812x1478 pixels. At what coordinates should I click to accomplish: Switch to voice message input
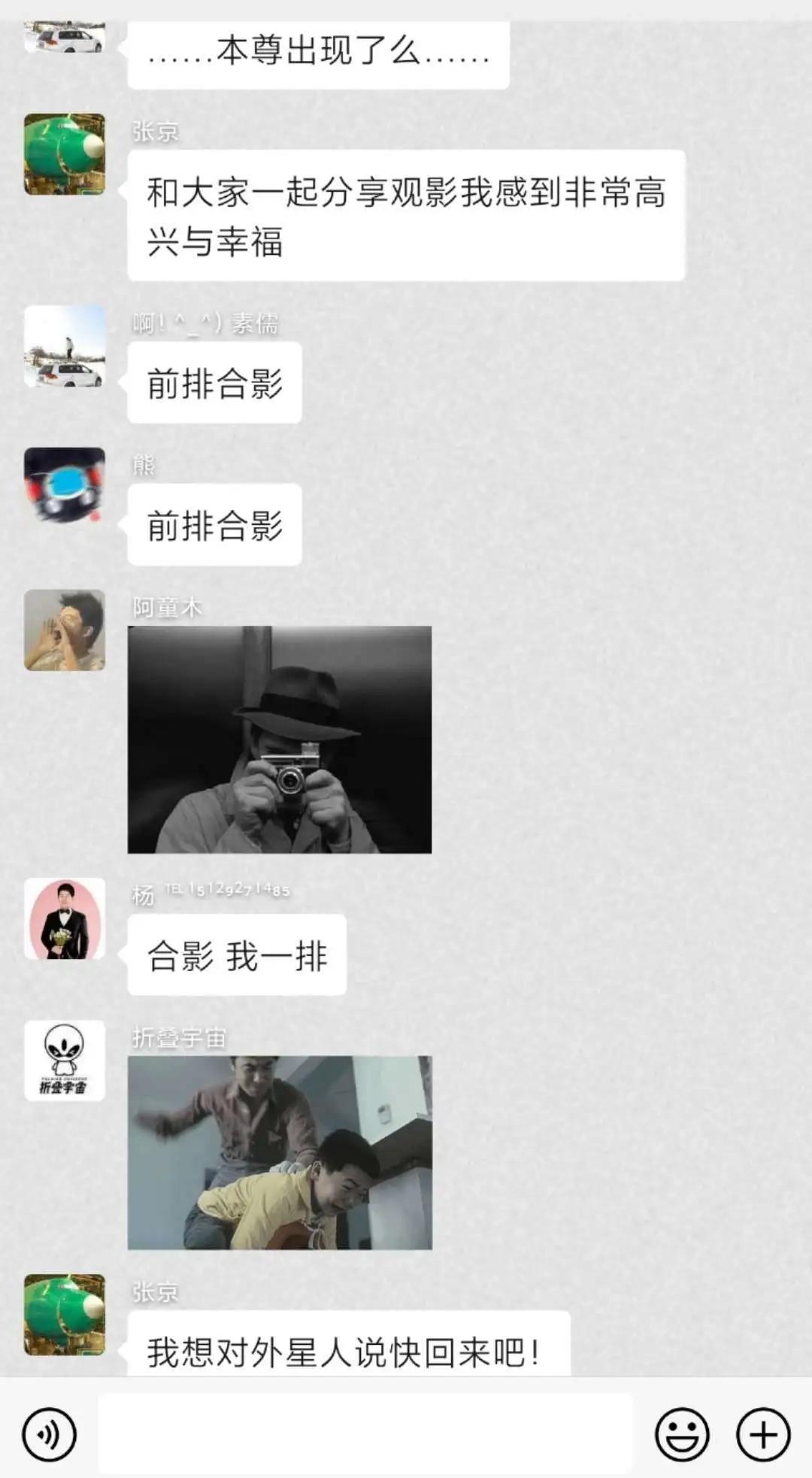point(50,1434)
